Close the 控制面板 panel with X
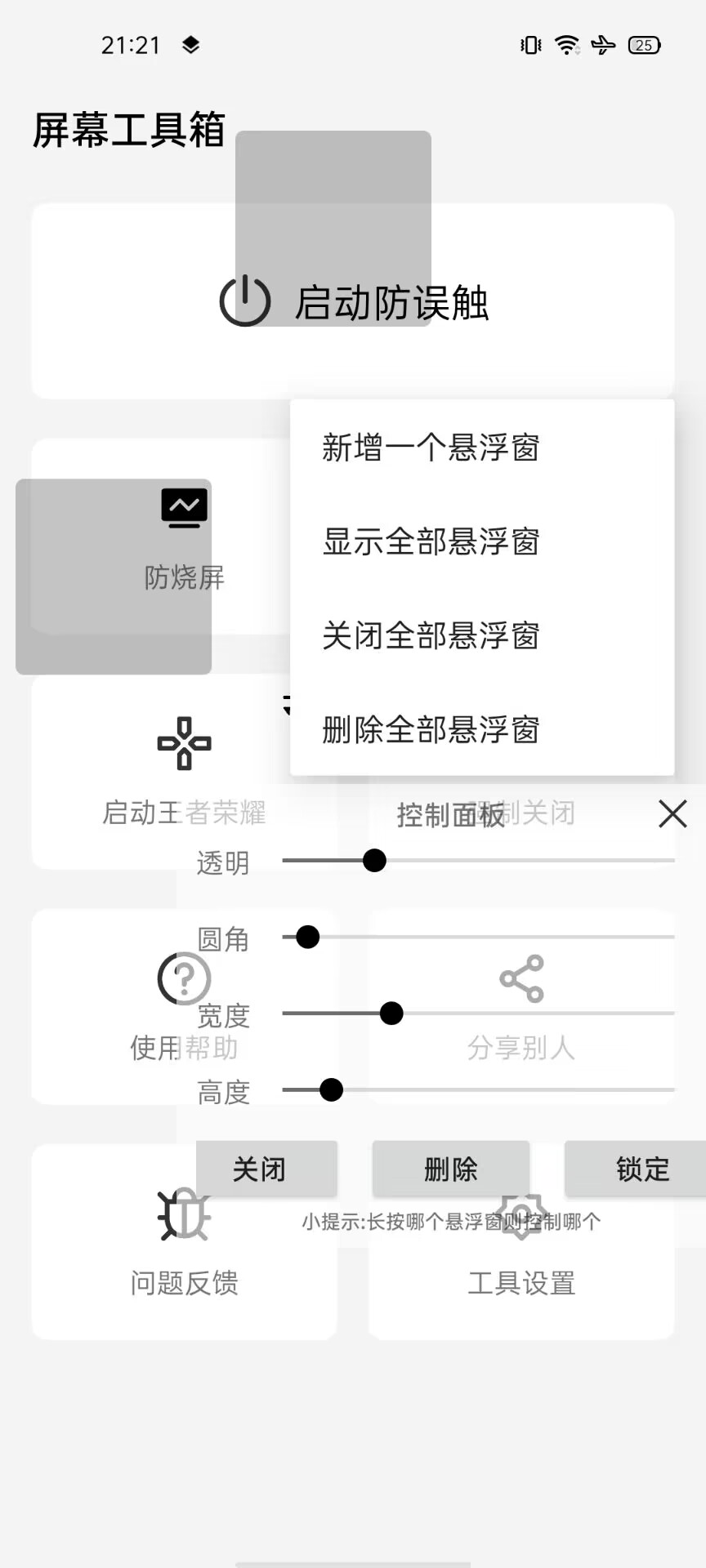This screenshot has height=1568, width=706. 672,813
